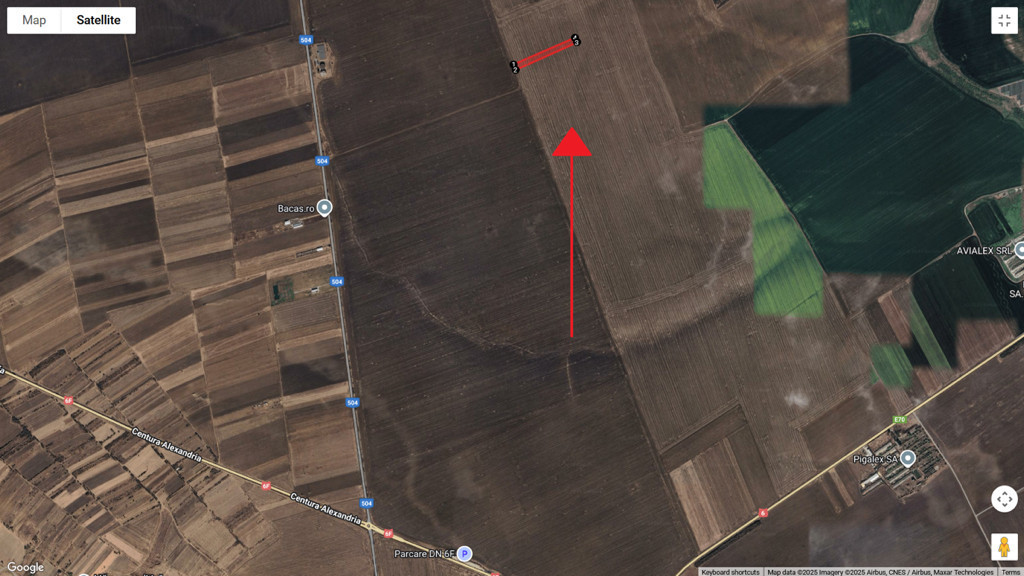Exit fullscreen map mode
1024x576 pixels.
[1004, 21]
